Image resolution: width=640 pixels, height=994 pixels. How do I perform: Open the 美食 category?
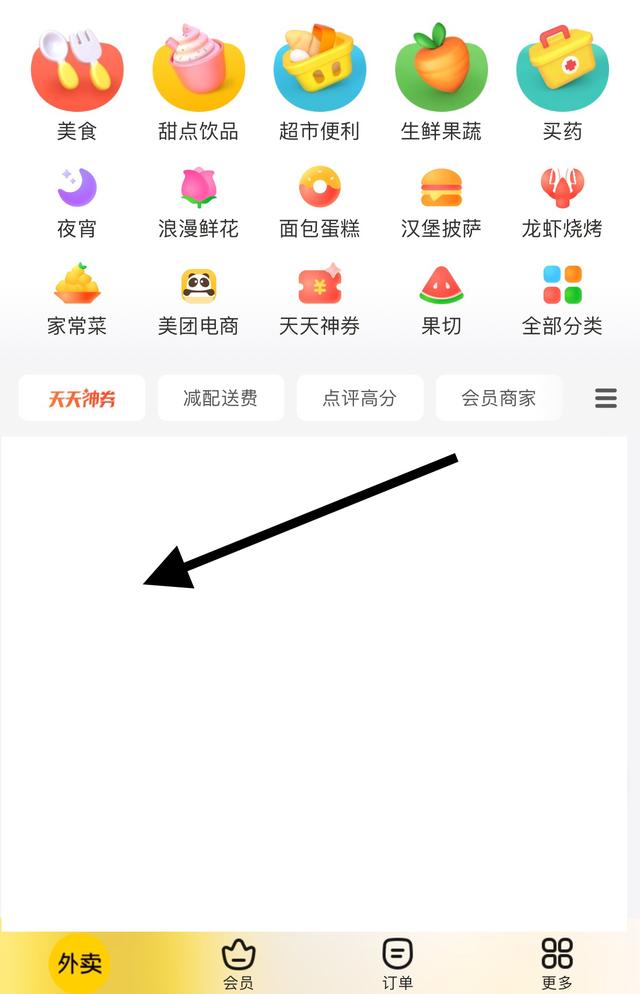pyautogui.click(x=77, y=85)
